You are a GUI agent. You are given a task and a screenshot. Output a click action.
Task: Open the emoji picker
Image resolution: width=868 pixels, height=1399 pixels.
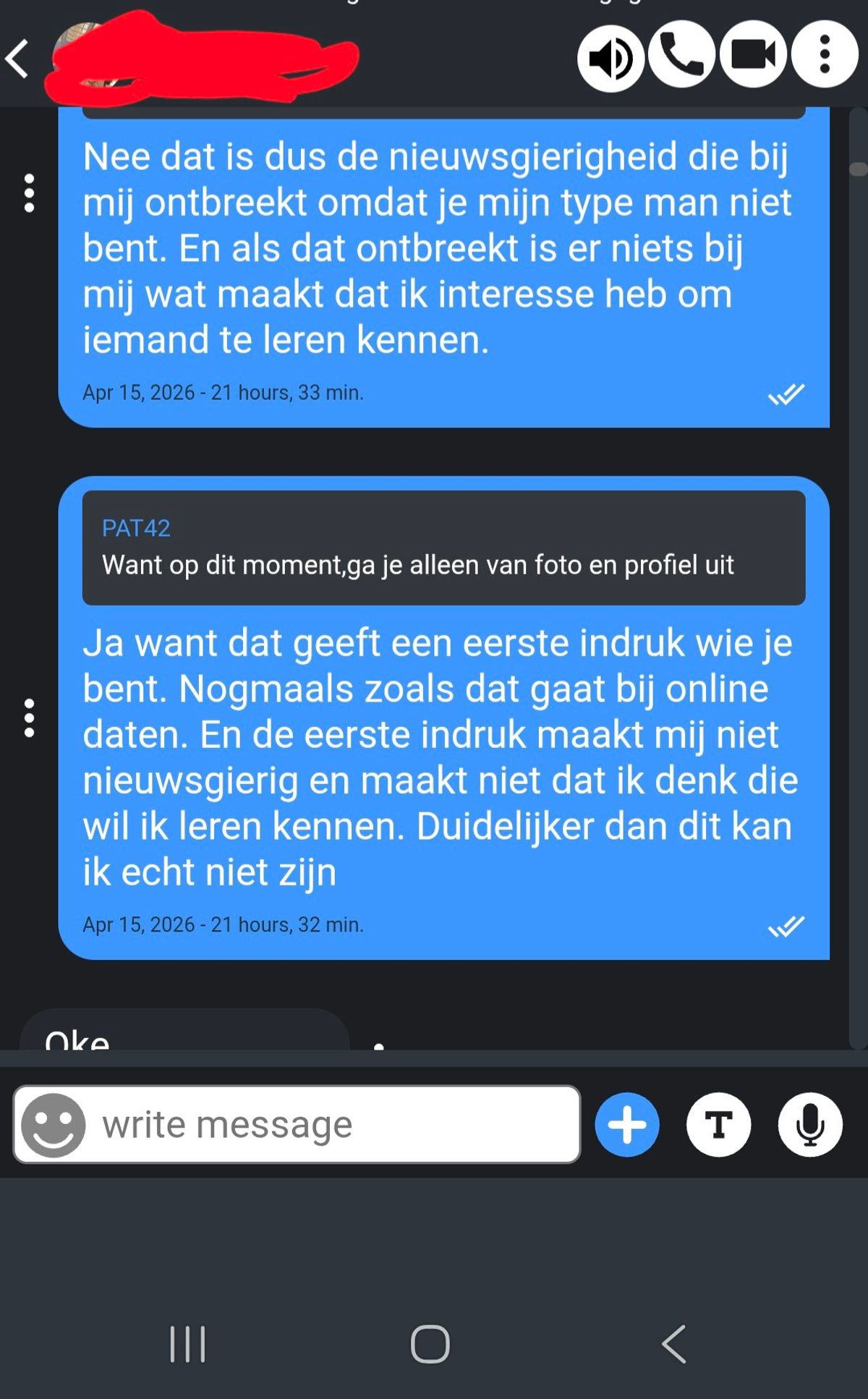click(53, 1125)
